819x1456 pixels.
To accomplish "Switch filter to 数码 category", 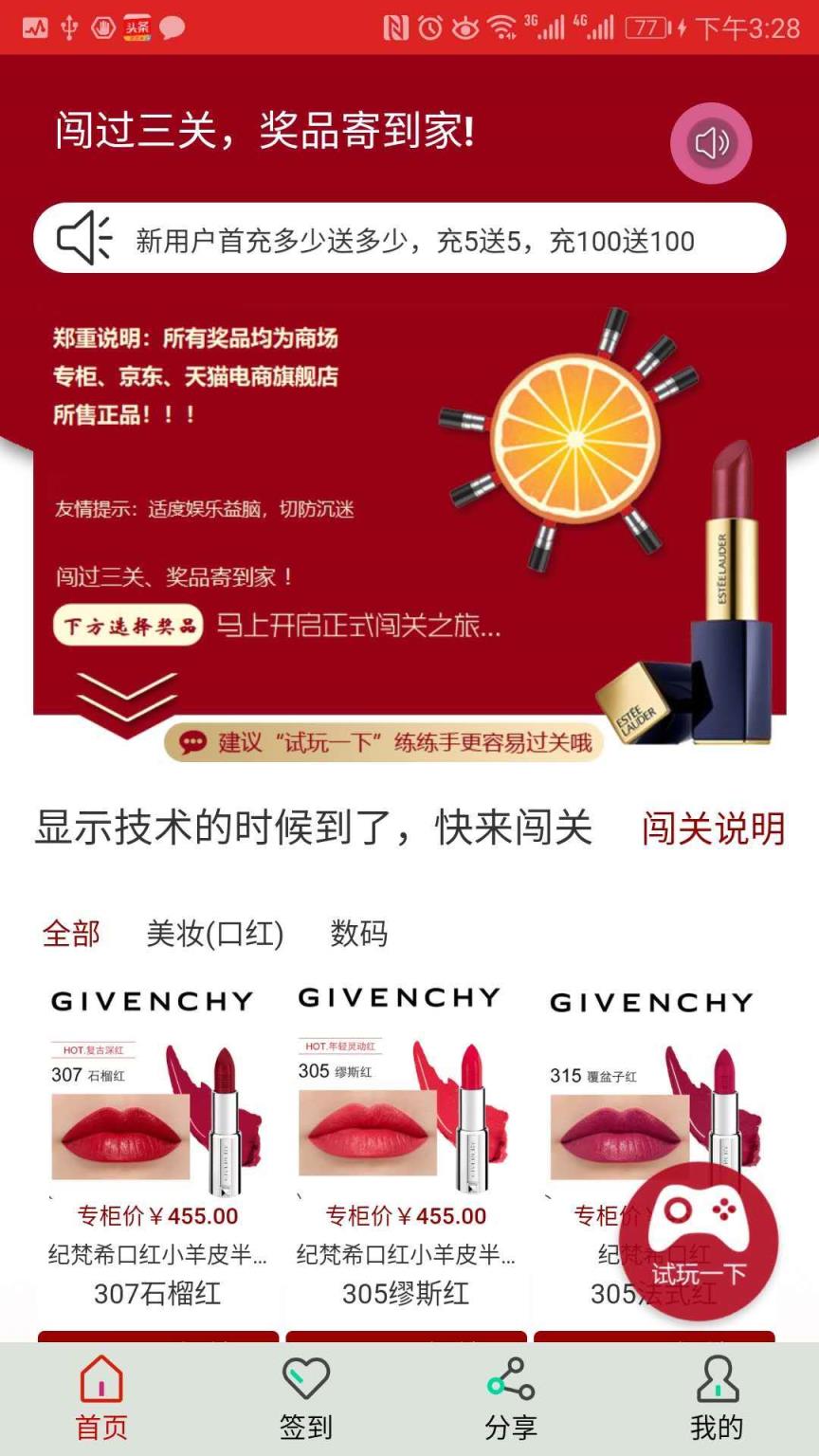I will coord(360,935).
